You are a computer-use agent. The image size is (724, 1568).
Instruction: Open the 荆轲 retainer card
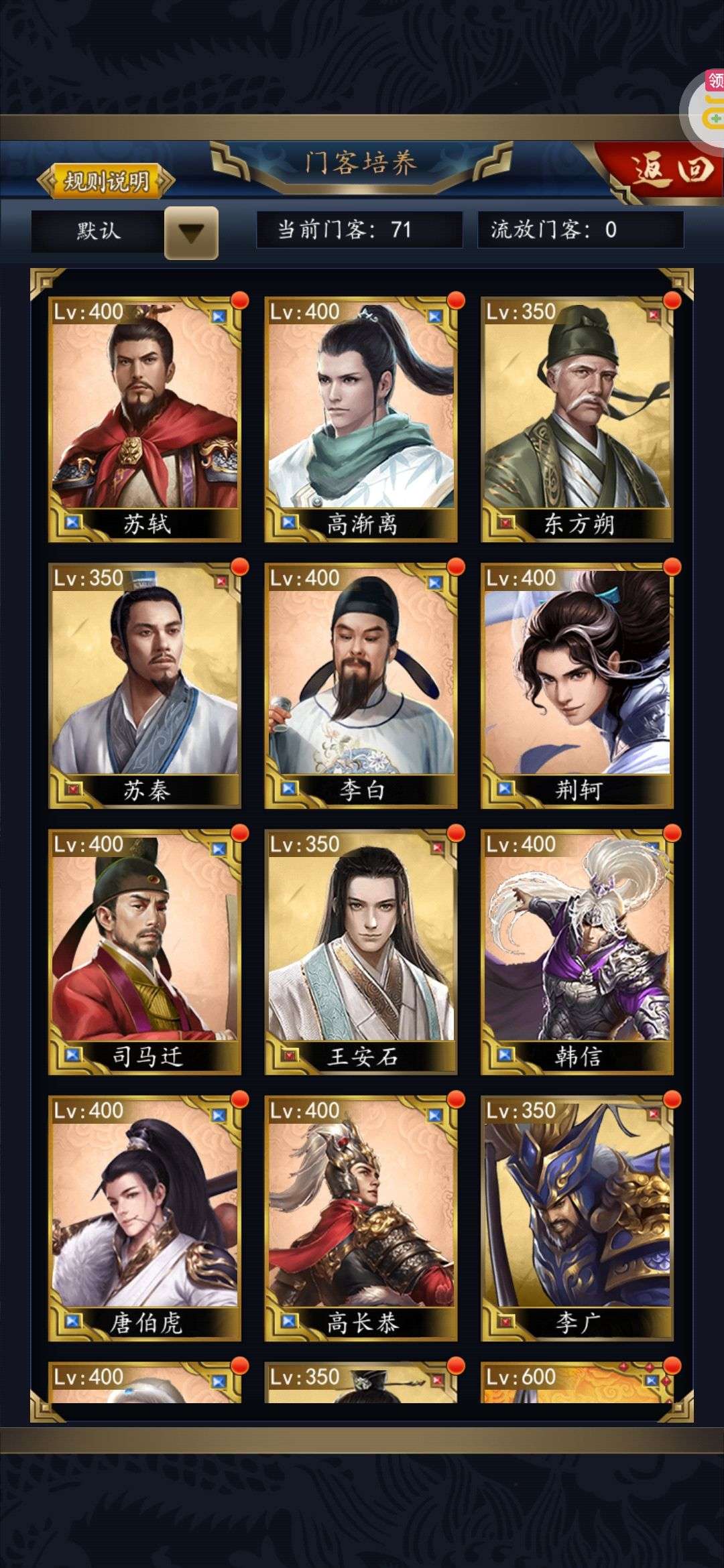click(x=577, y=685)
